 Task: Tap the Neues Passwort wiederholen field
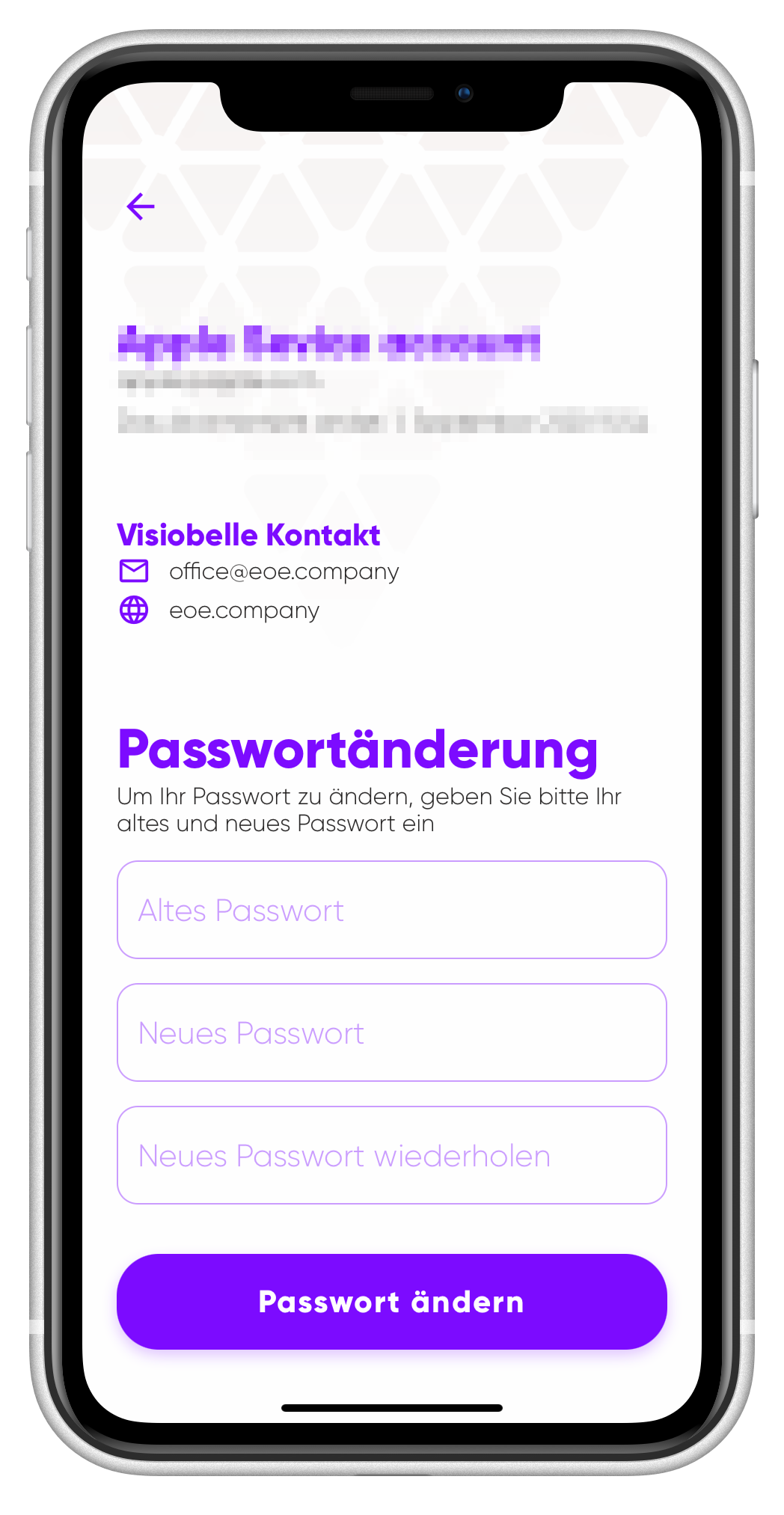click(x=391, y=1155)
